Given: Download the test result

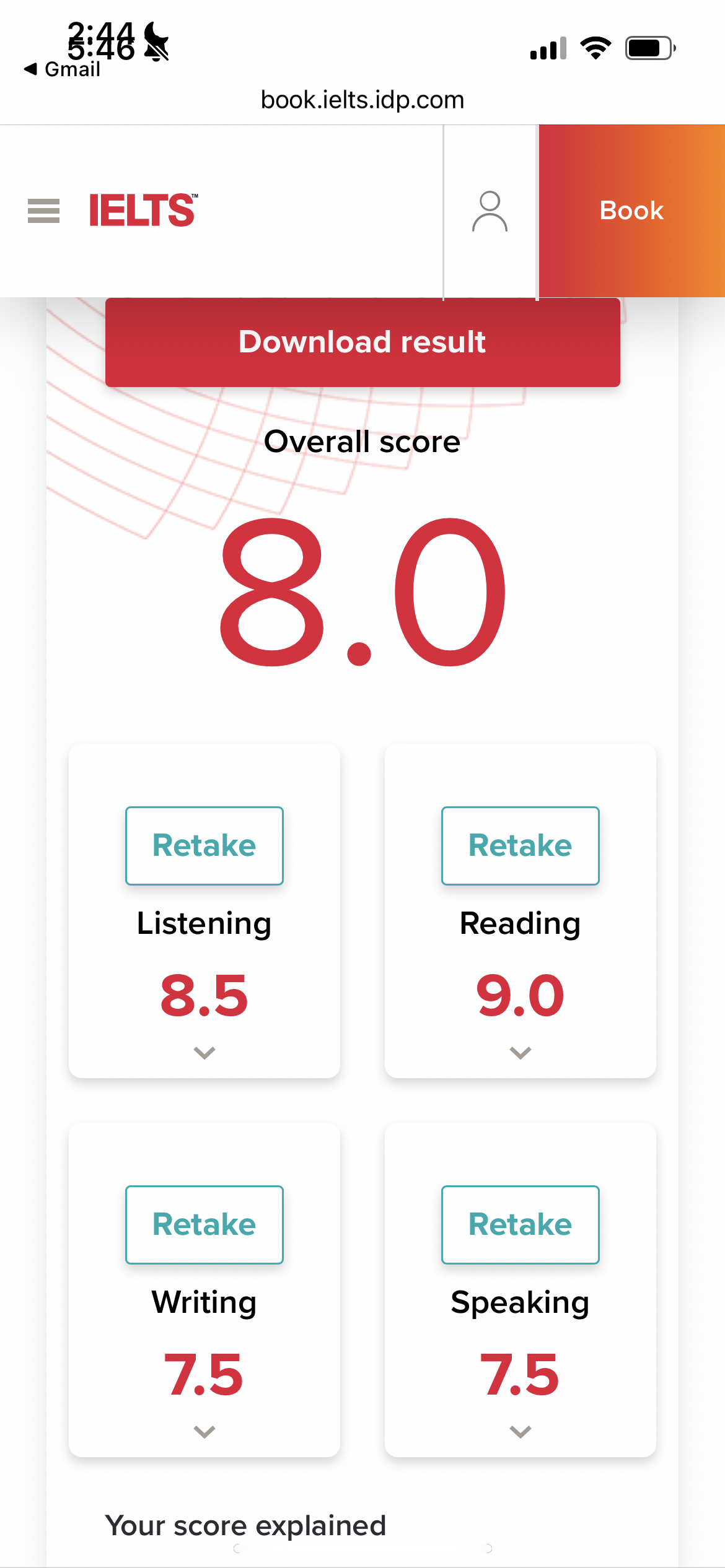Looking at the screenshot, I should tap(362, 342).
